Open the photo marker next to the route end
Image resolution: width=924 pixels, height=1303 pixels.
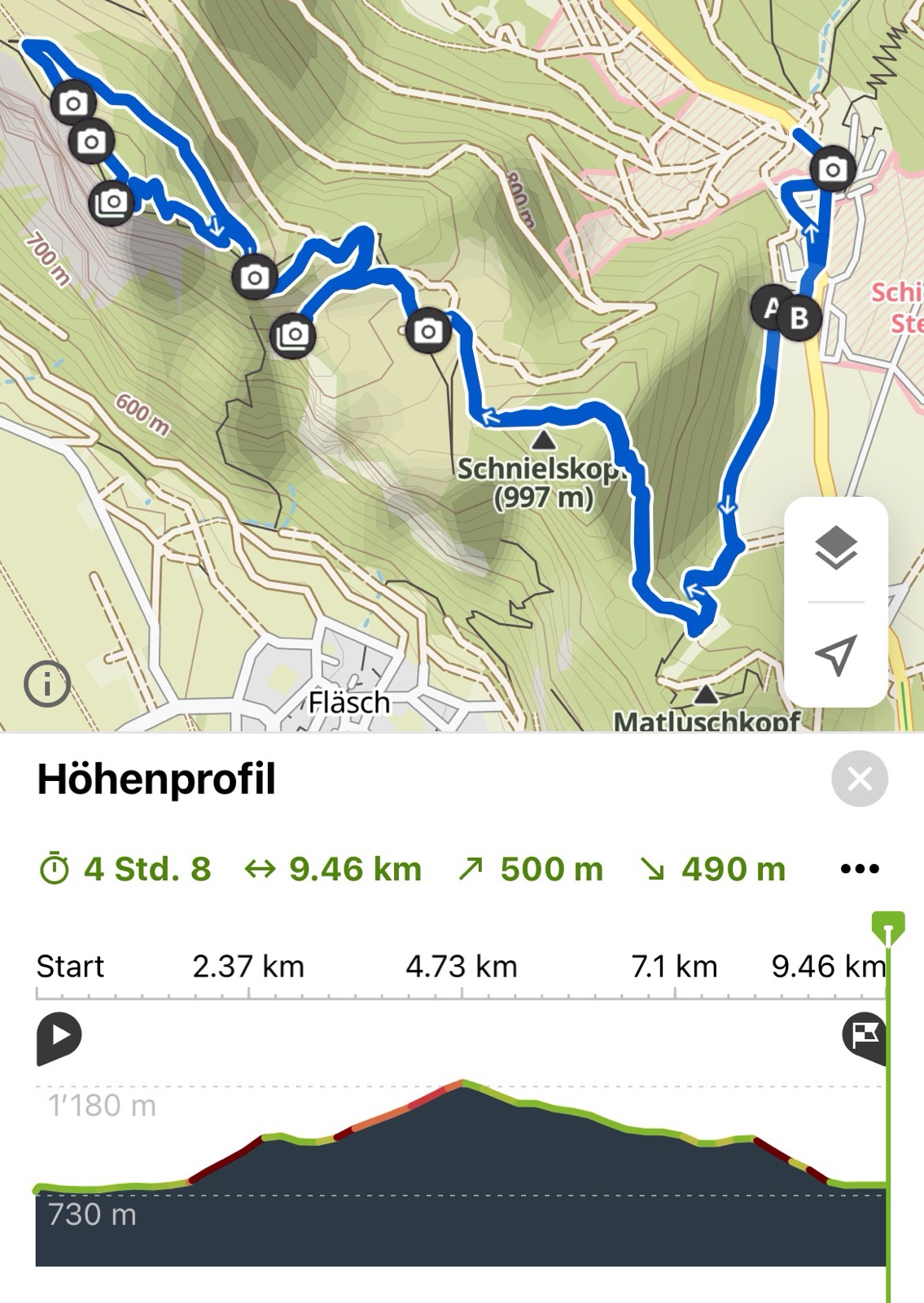pyautogui.click(x=832, y=169)
